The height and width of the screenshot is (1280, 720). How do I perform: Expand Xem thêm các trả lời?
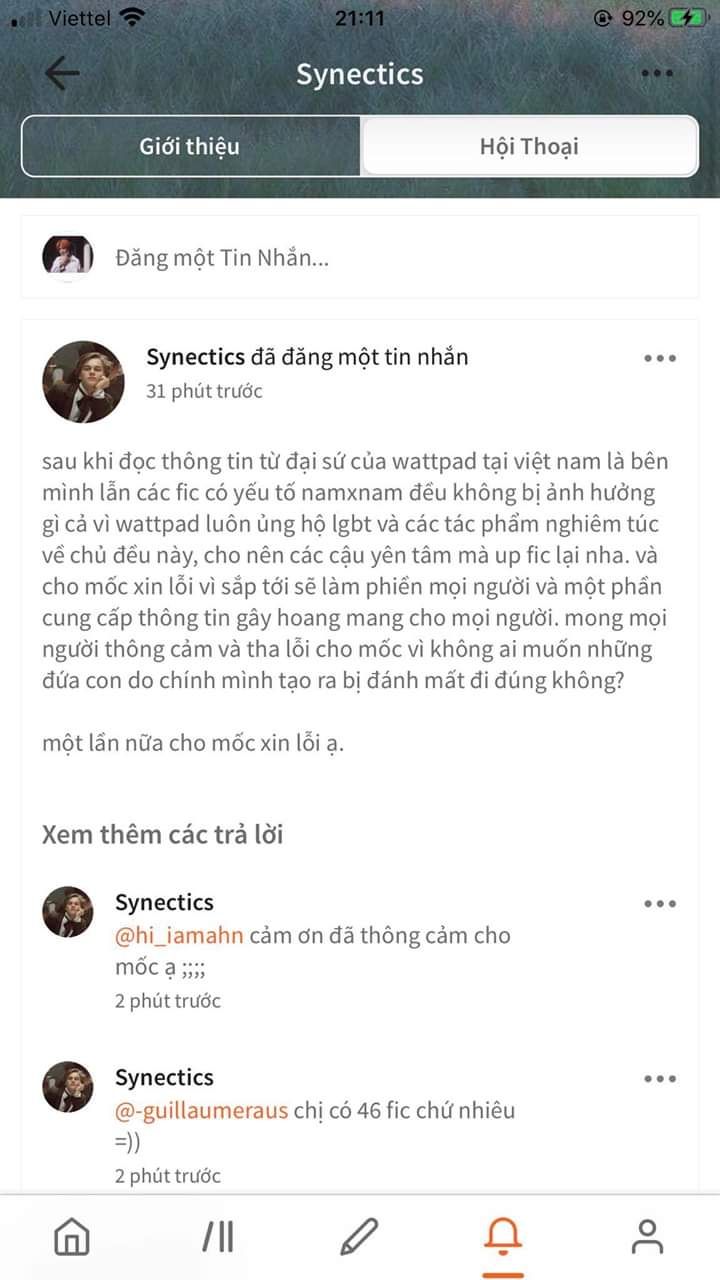point(162,834)
